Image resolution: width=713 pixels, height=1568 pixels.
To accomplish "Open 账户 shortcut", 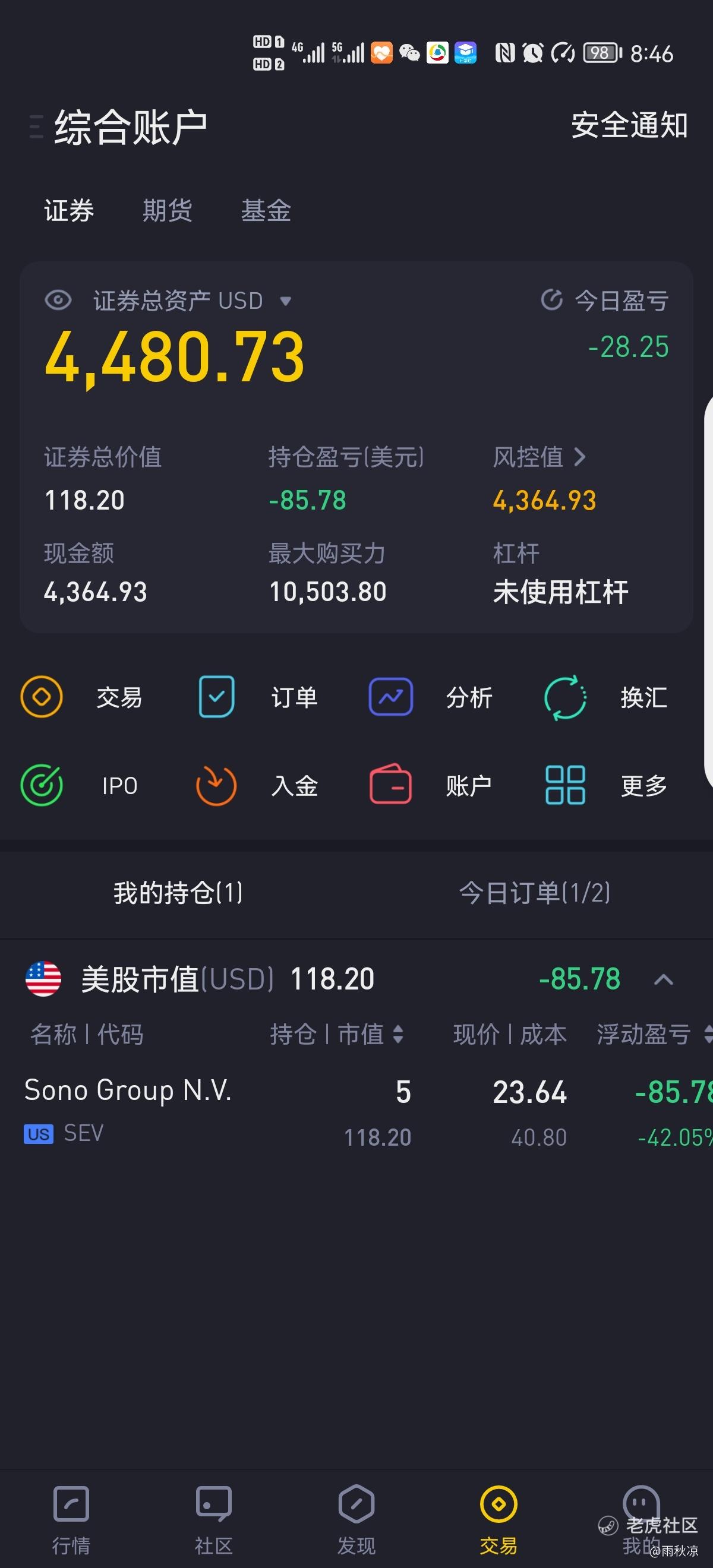I will tap(431, 785).
